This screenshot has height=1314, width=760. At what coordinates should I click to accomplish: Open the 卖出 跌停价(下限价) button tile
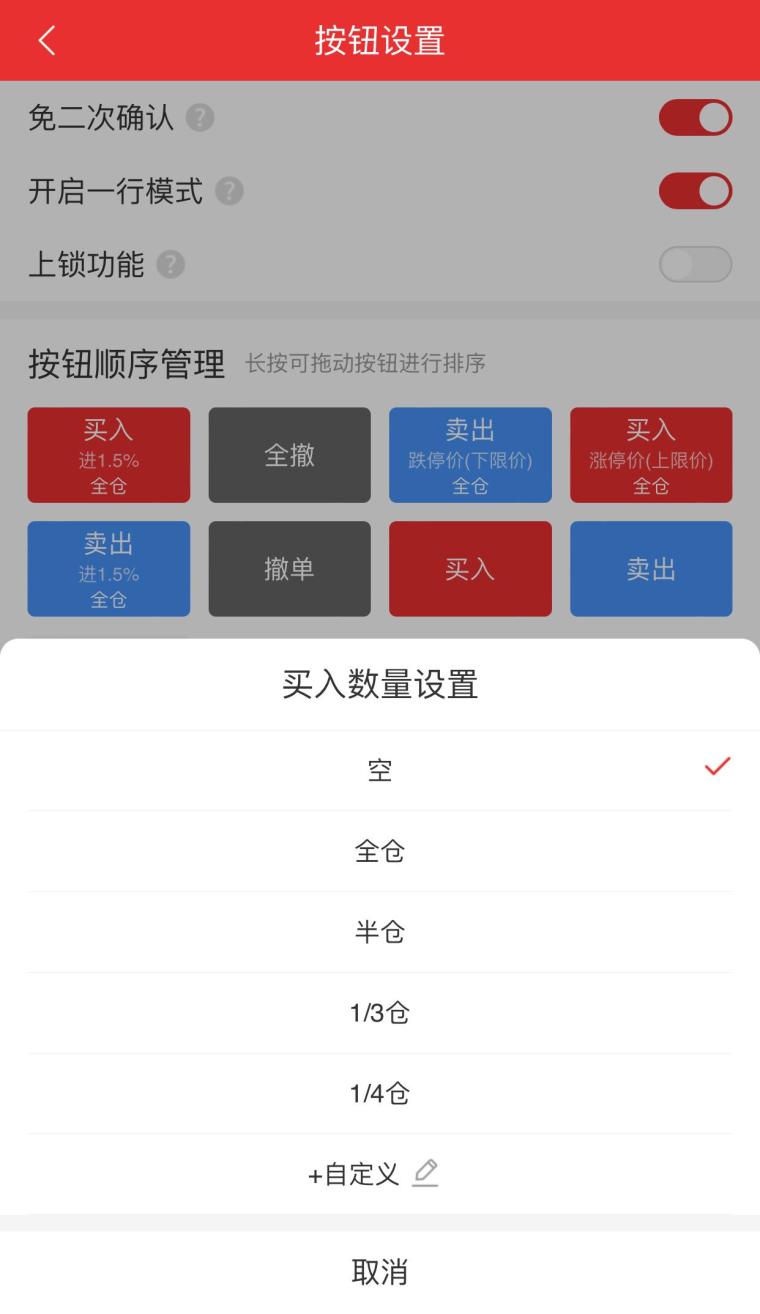point(470,455)
